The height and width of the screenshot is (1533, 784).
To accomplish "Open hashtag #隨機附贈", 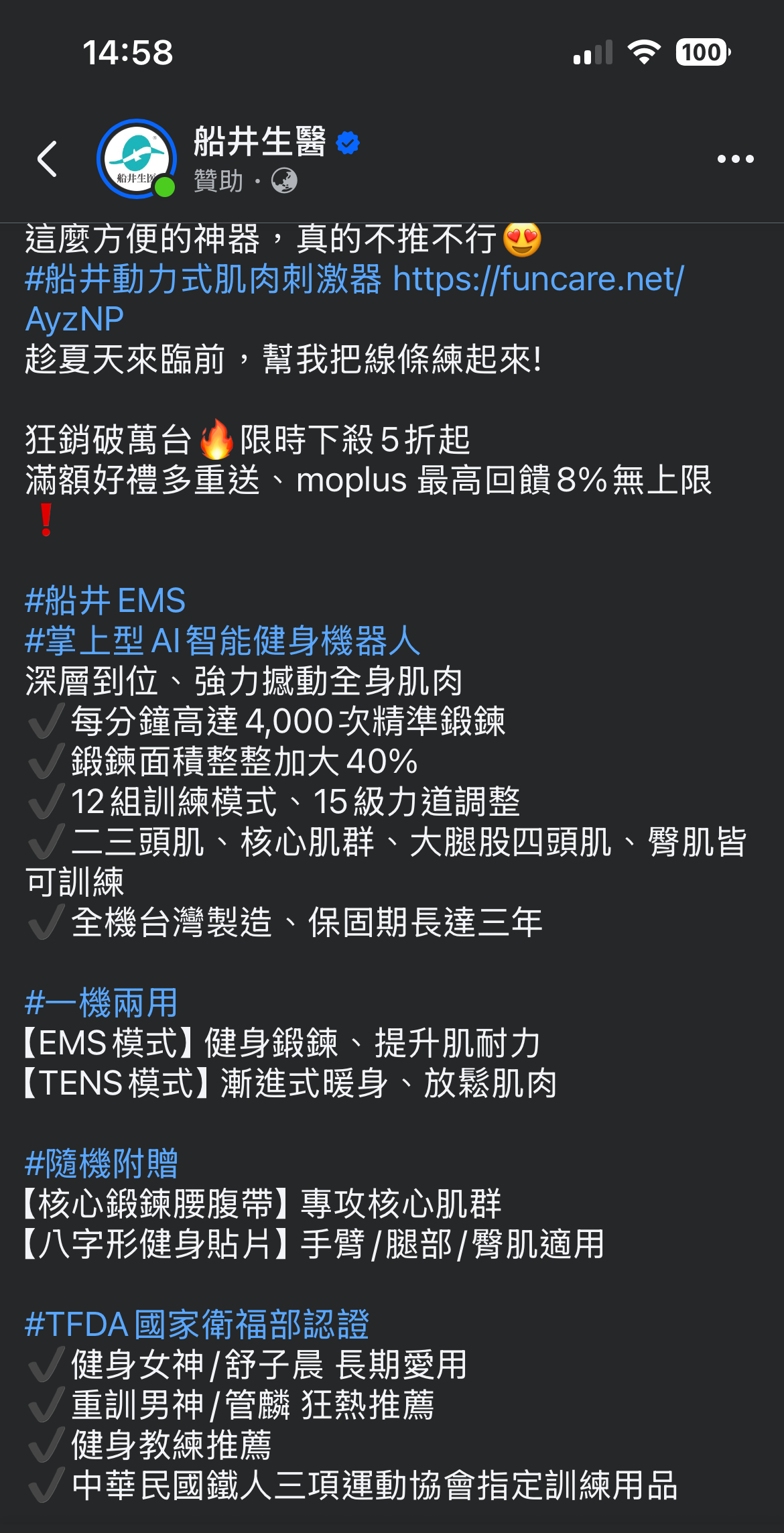I will [x=101, y=1164].
